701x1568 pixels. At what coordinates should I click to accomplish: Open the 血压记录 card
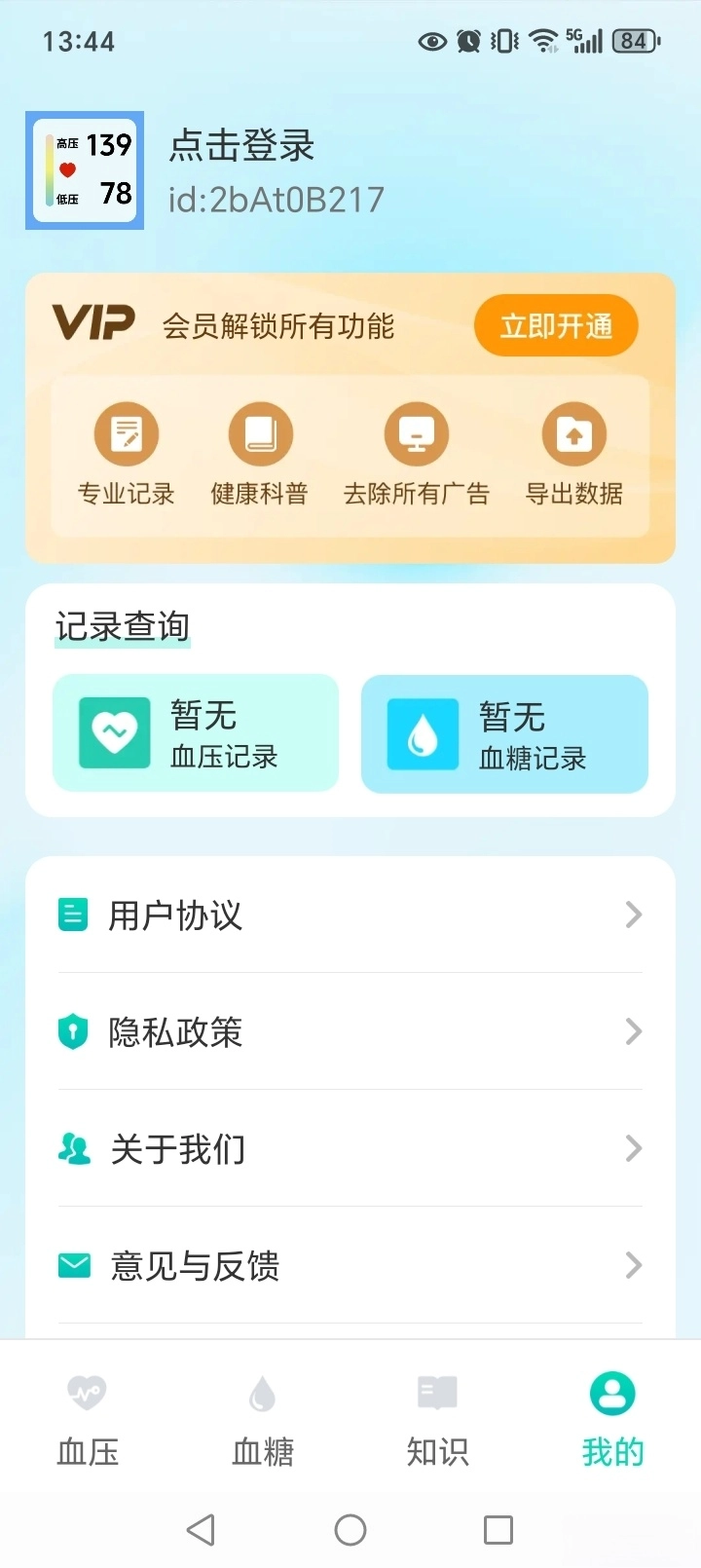(196, 732)
